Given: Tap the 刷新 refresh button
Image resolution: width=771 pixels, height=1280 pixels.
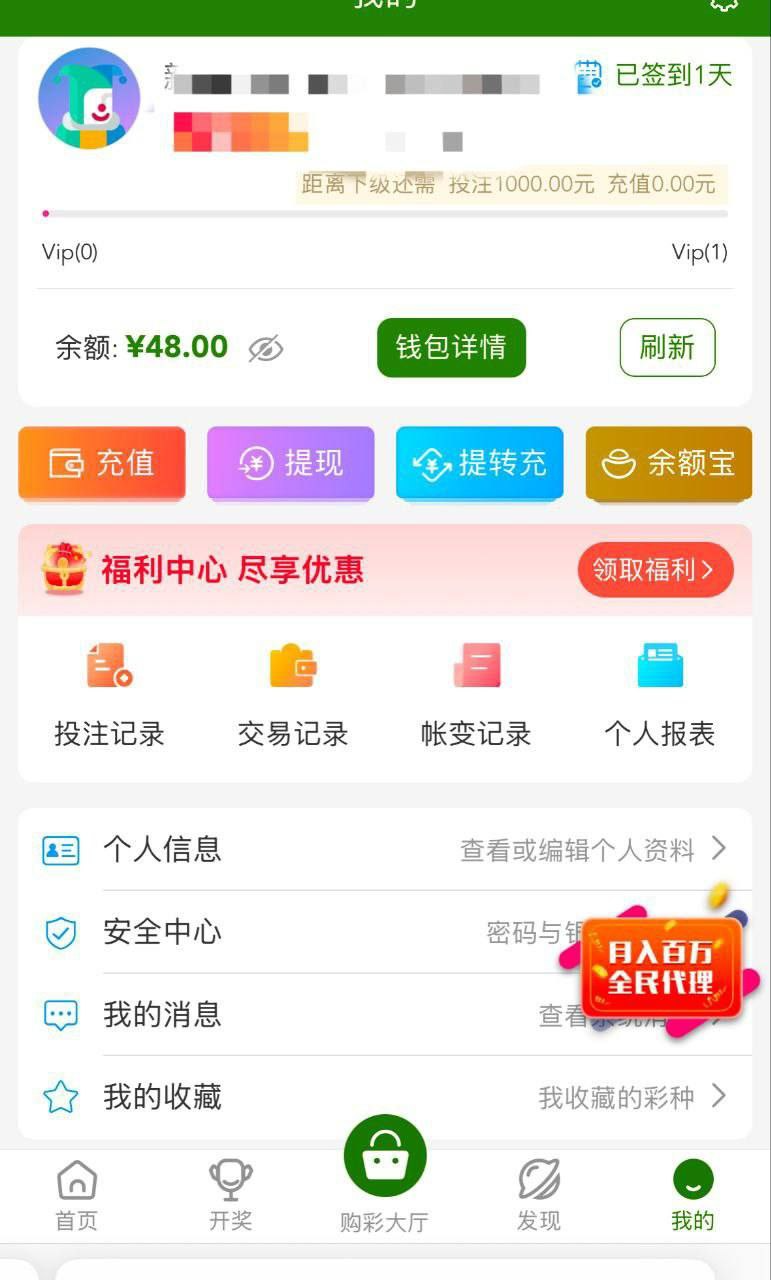Looking at the screenshot, I should point(667,347).
